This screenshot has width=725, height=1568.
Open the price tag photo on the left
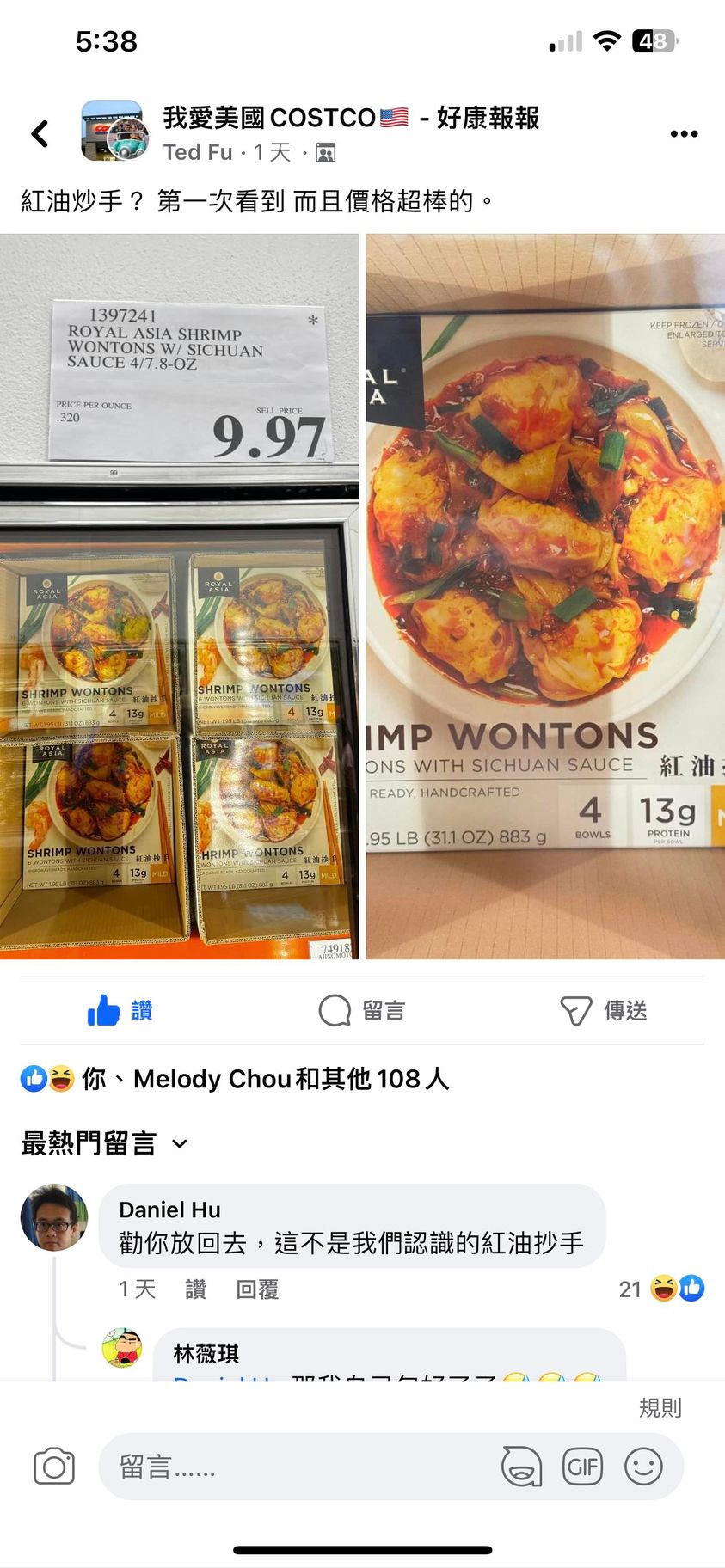(179, 596)
